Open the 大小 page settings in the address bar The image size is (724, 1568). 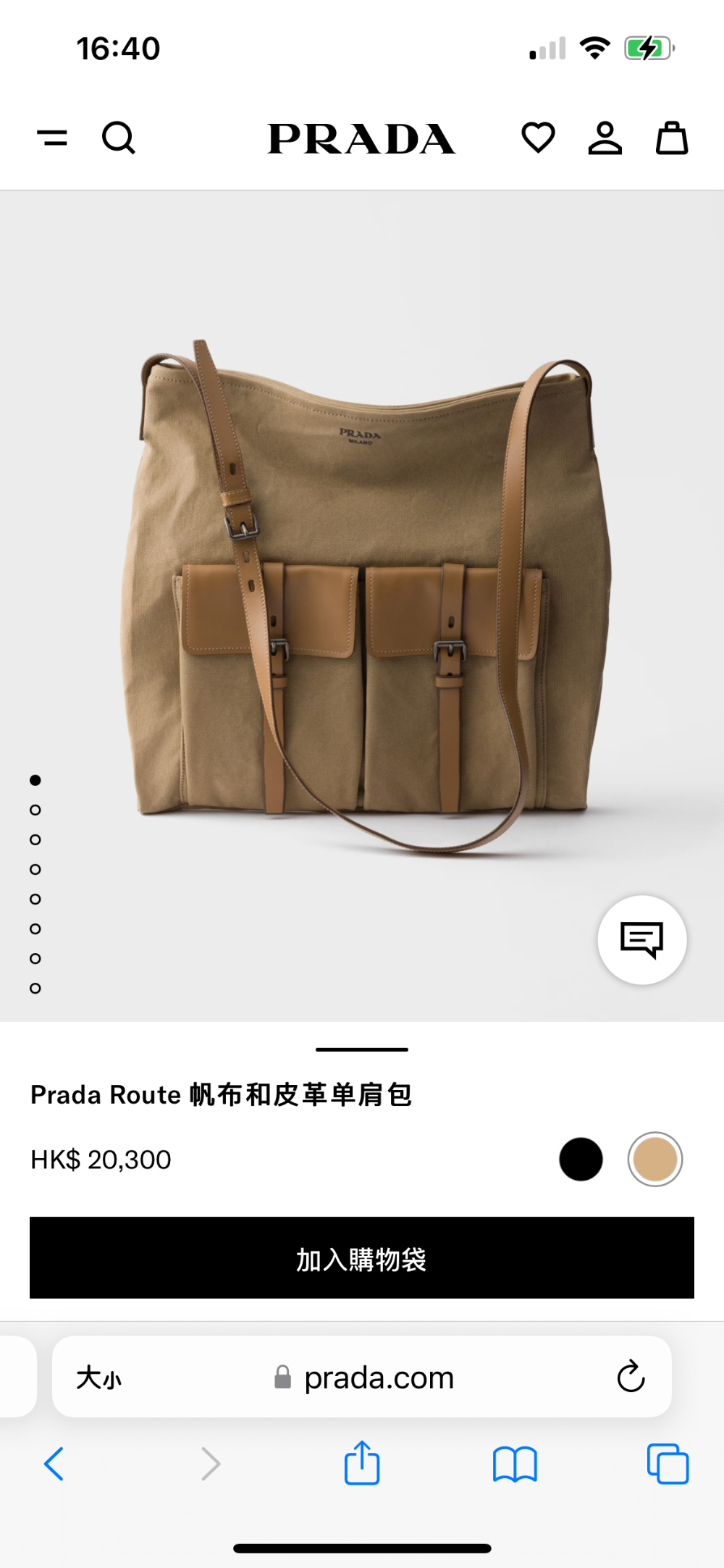[x=99, y=1378]
